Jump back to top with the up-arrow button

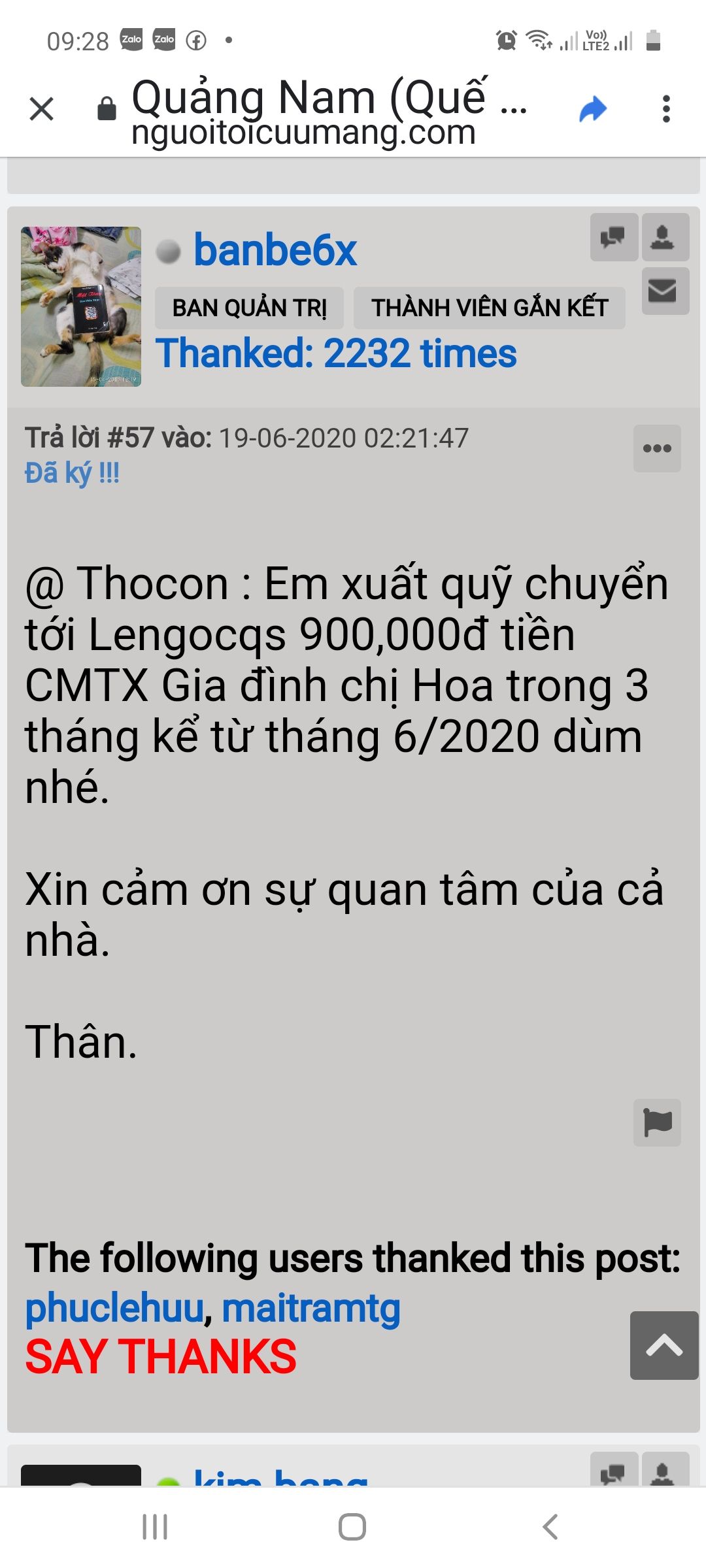coord(664,1345)
